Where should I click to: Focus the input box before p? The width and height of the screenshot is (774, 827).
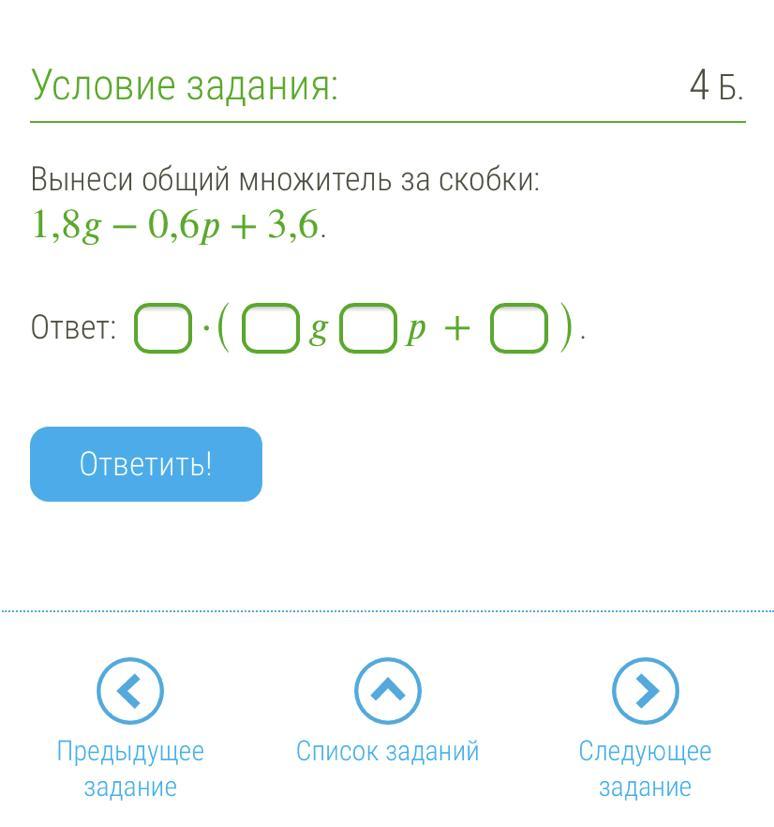(367, 328)
